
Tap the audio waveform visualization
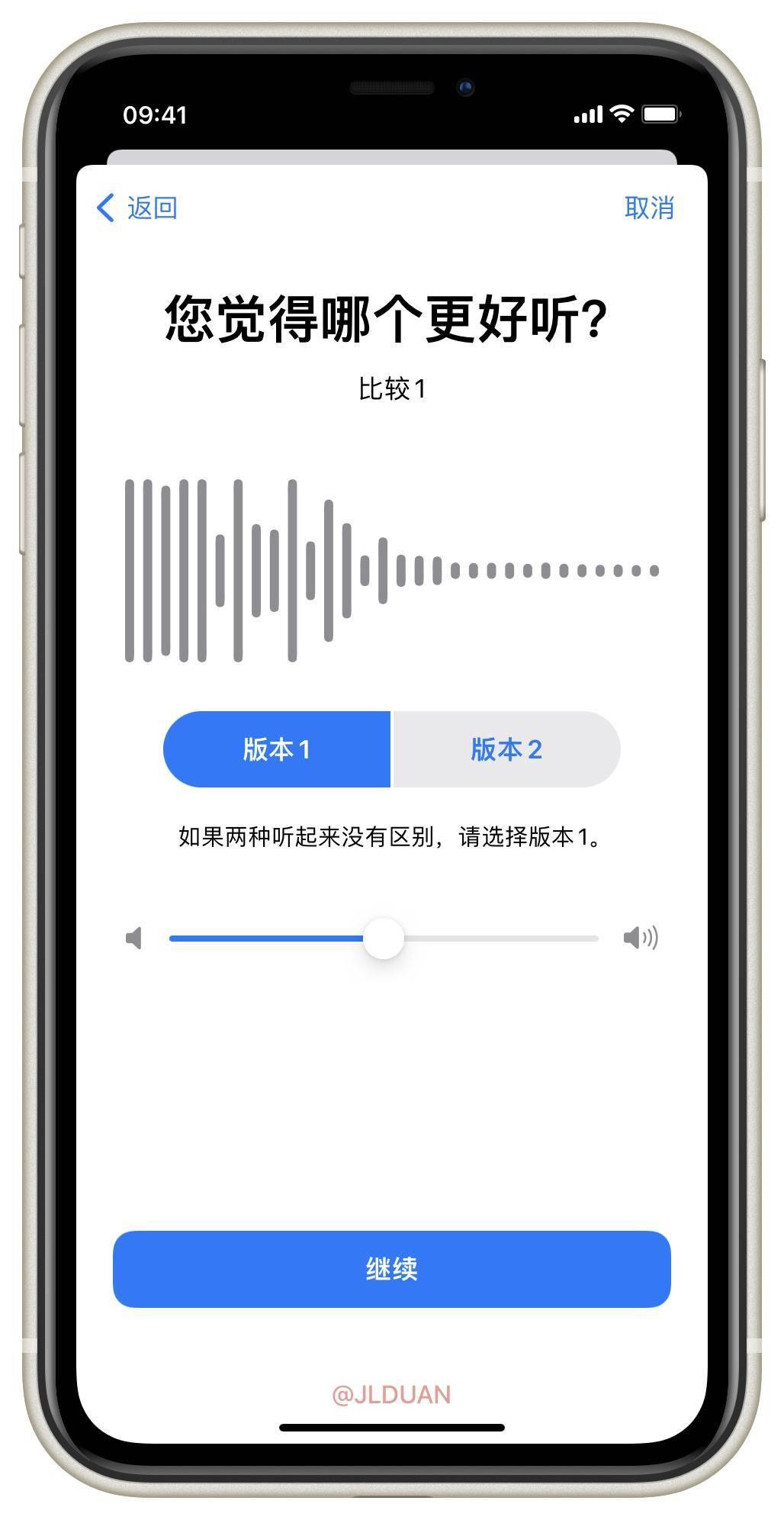[x=392, y=568]
